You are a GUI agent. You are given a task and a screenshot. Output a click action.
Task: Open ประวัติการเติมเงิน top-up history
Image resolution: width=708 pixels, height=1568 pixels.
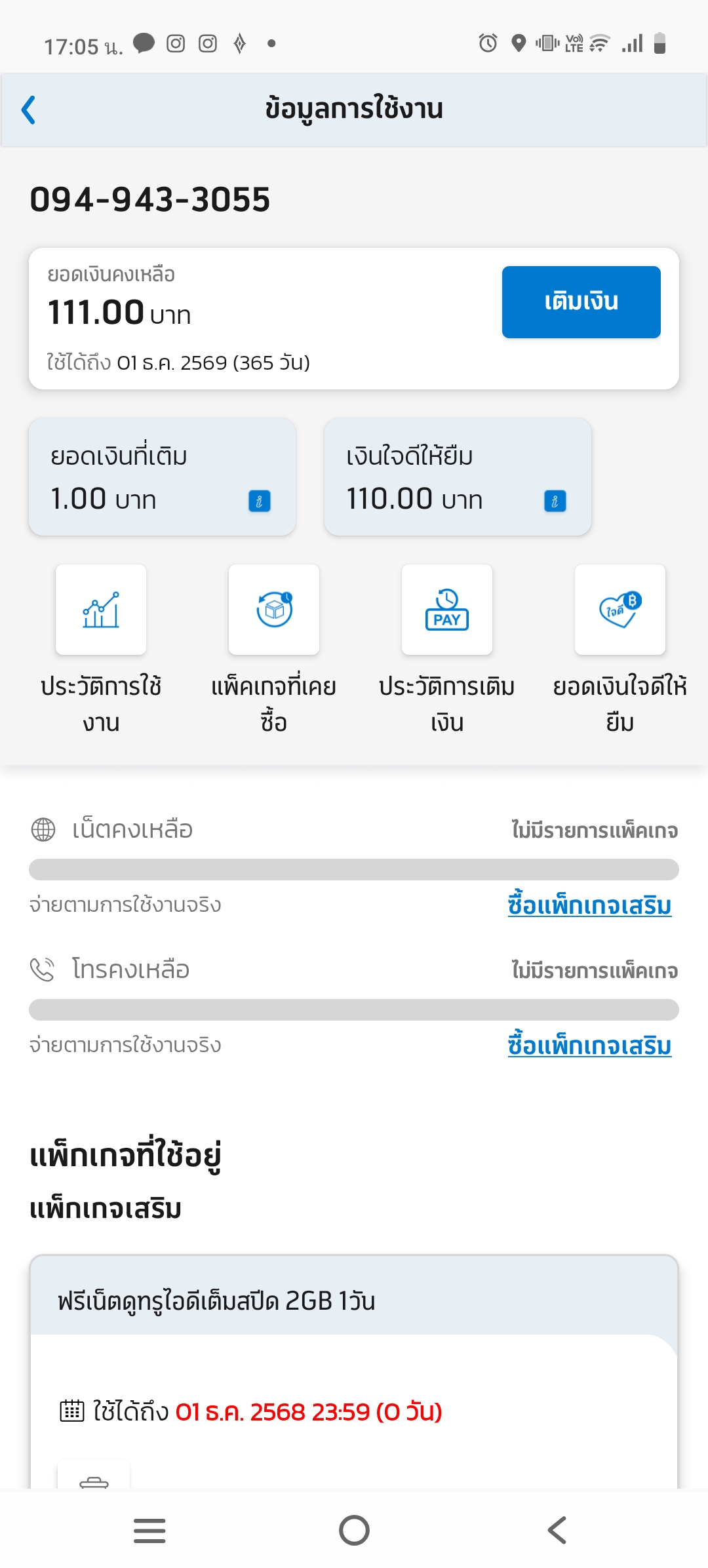click(x=447, y=610)
